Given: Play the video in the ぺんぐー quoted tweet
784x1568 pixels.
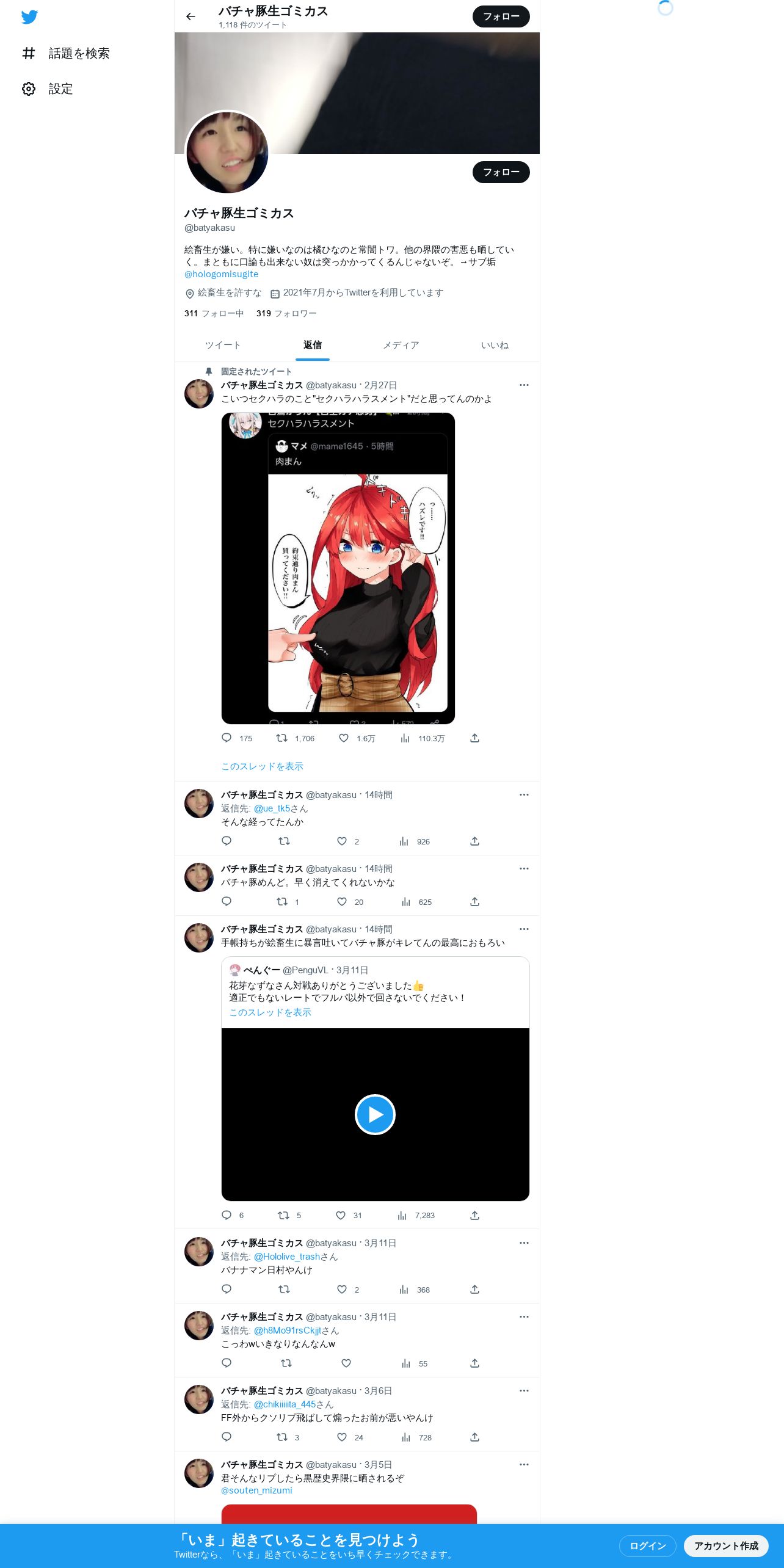Looking at the screenshot, I should click(375, 1114).
